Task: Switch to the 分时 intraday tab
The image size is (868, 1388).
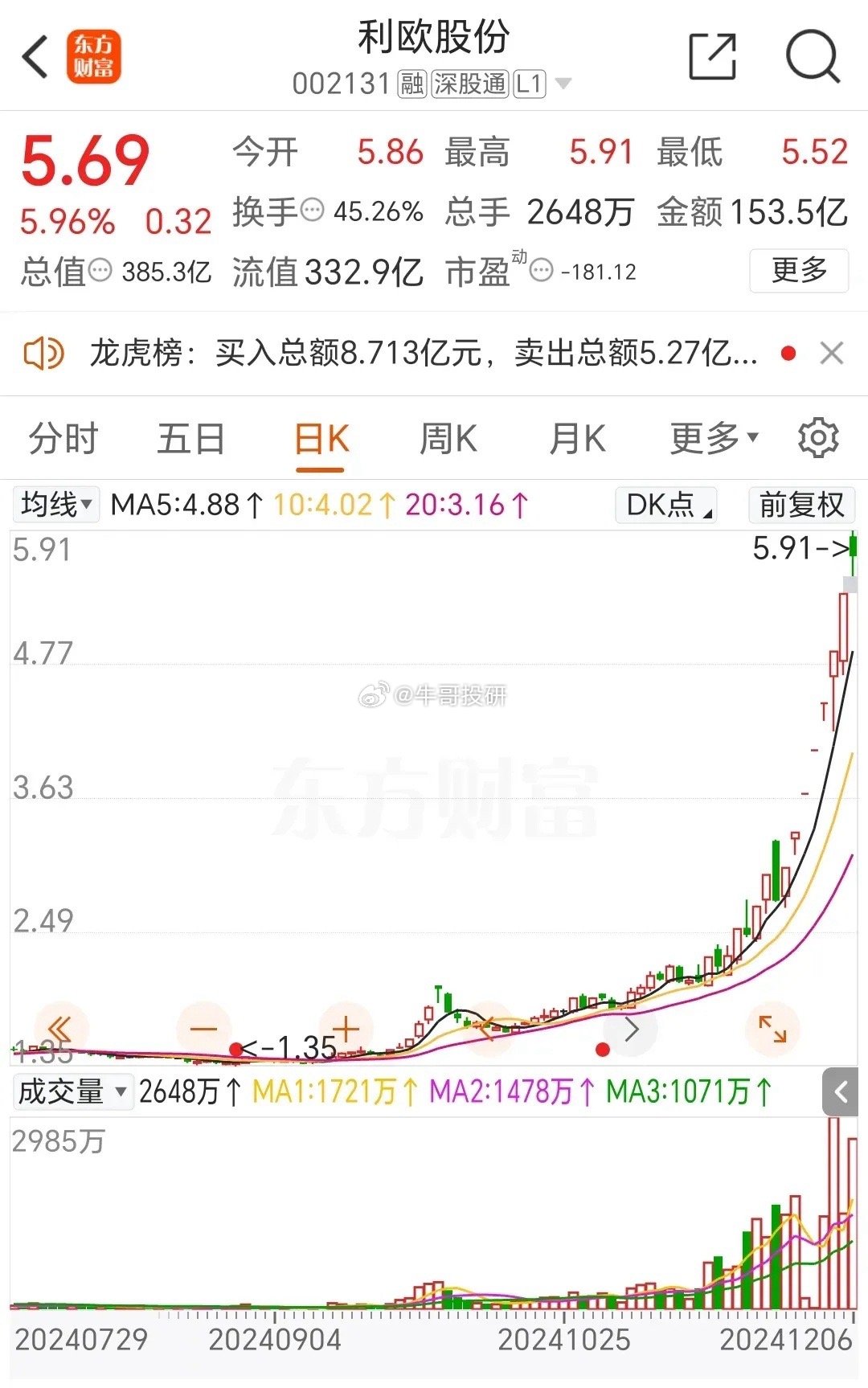Action: click(64, 439)
